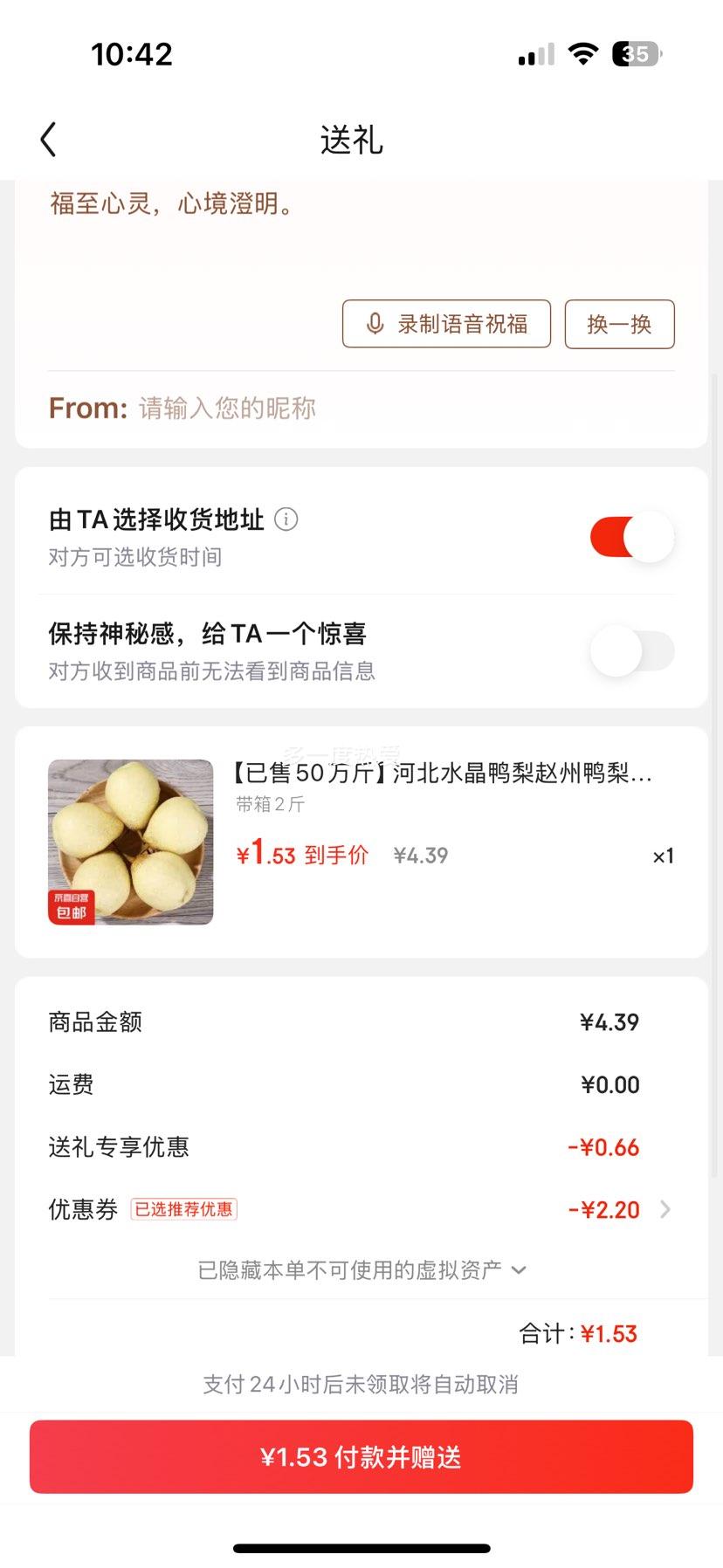This screenshot has height=1568, width=723.
Task: Tap 换一换 to change the blessing text
Action: tap(619, 324)
